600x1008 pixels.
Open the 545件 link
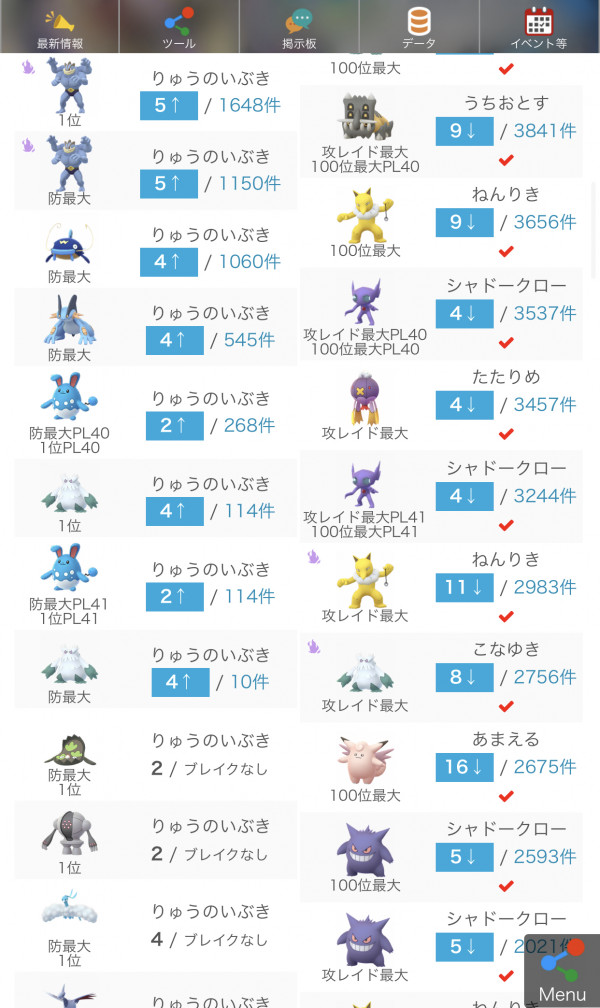pyautogui.click(x=250, y=341)
